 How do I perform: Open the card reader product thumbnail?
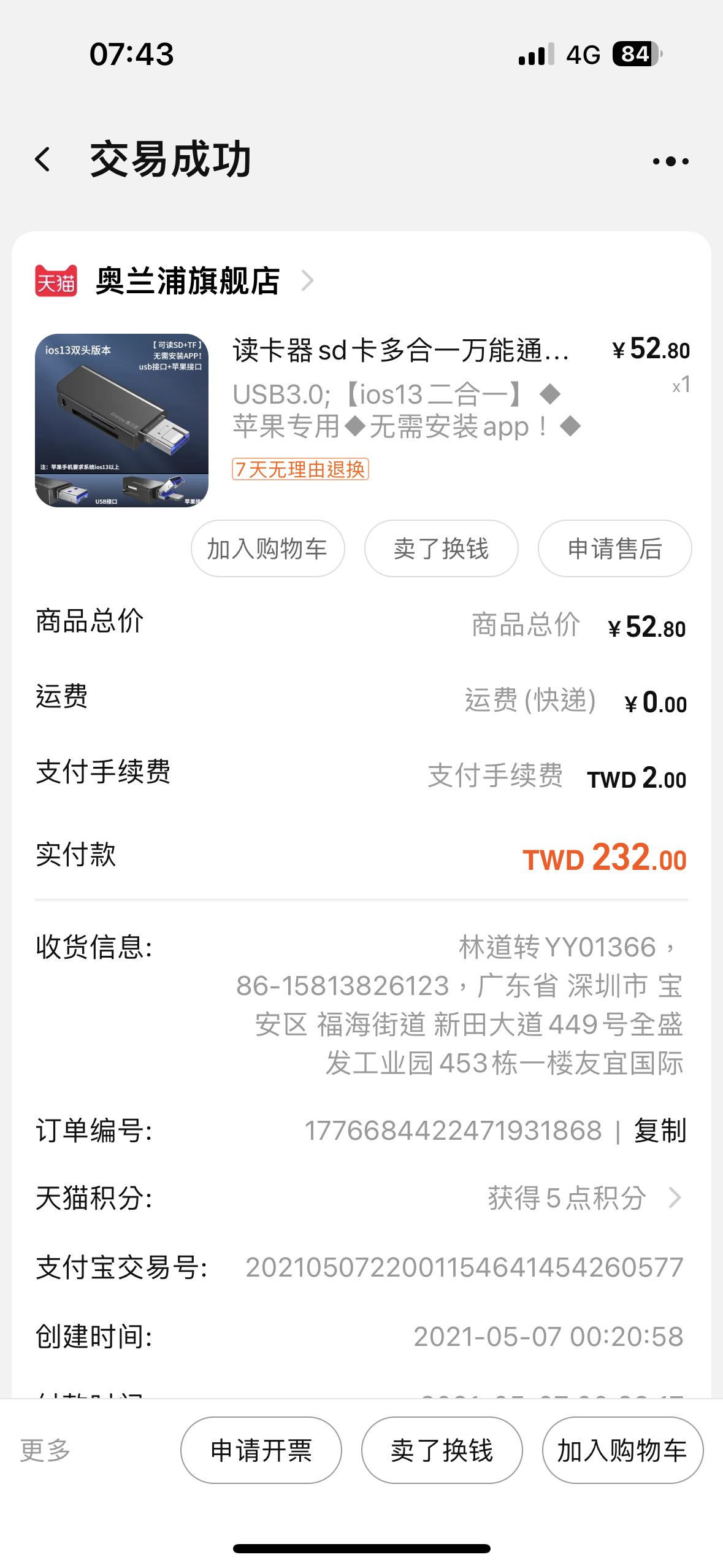point(121,420)
